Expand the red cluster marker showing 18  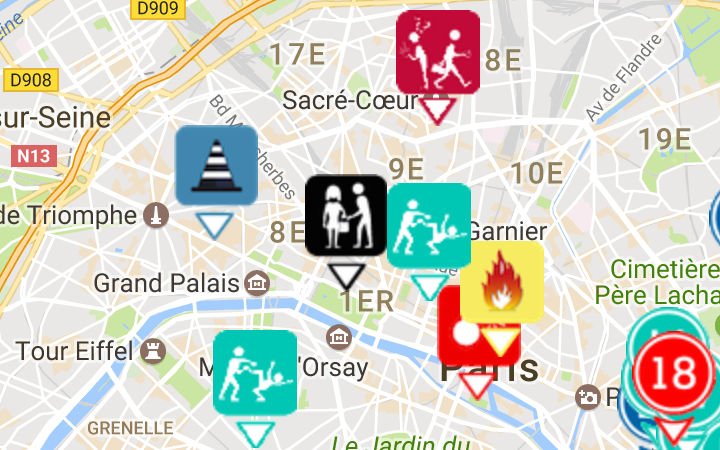point(676,373)
